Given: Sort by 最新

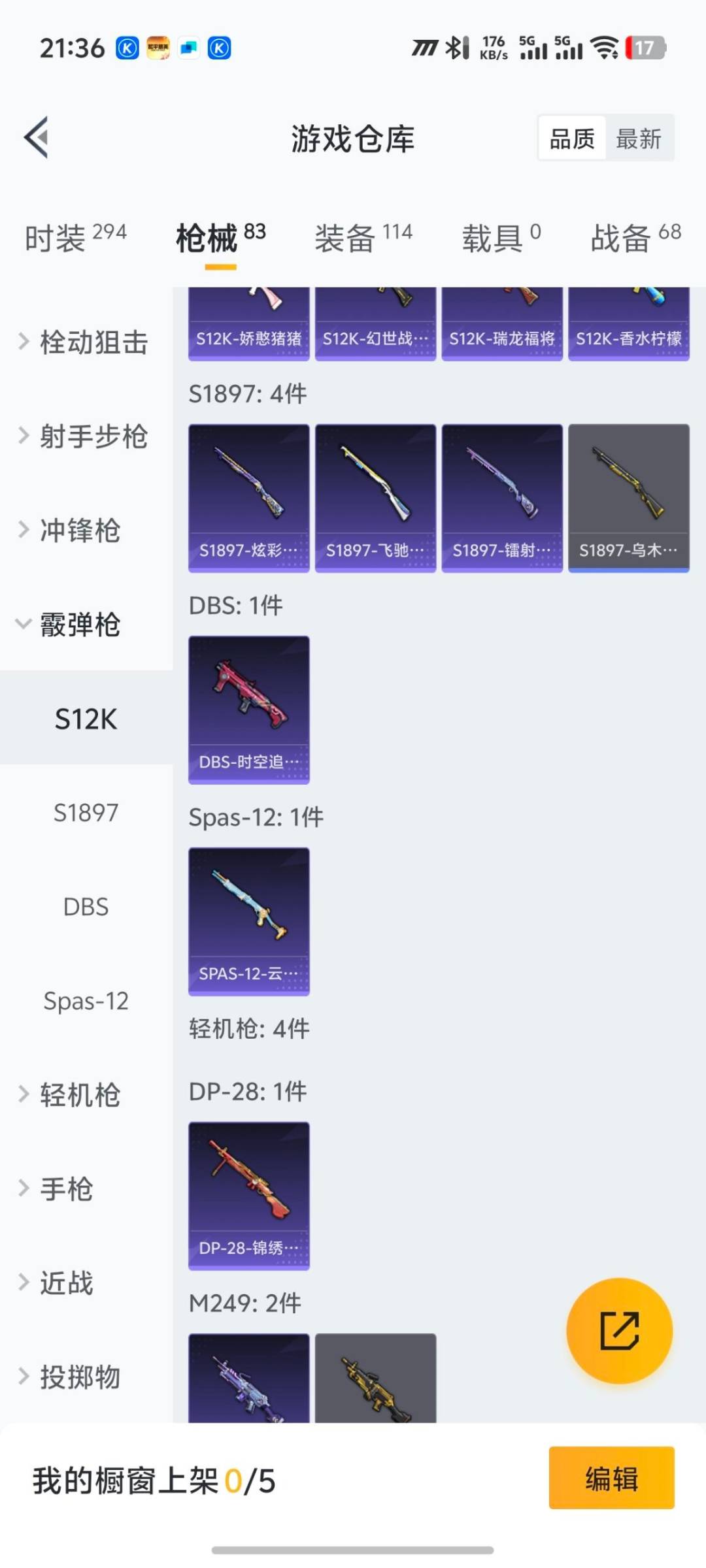Looking at the screenshot, I should [x=639, y=139].
